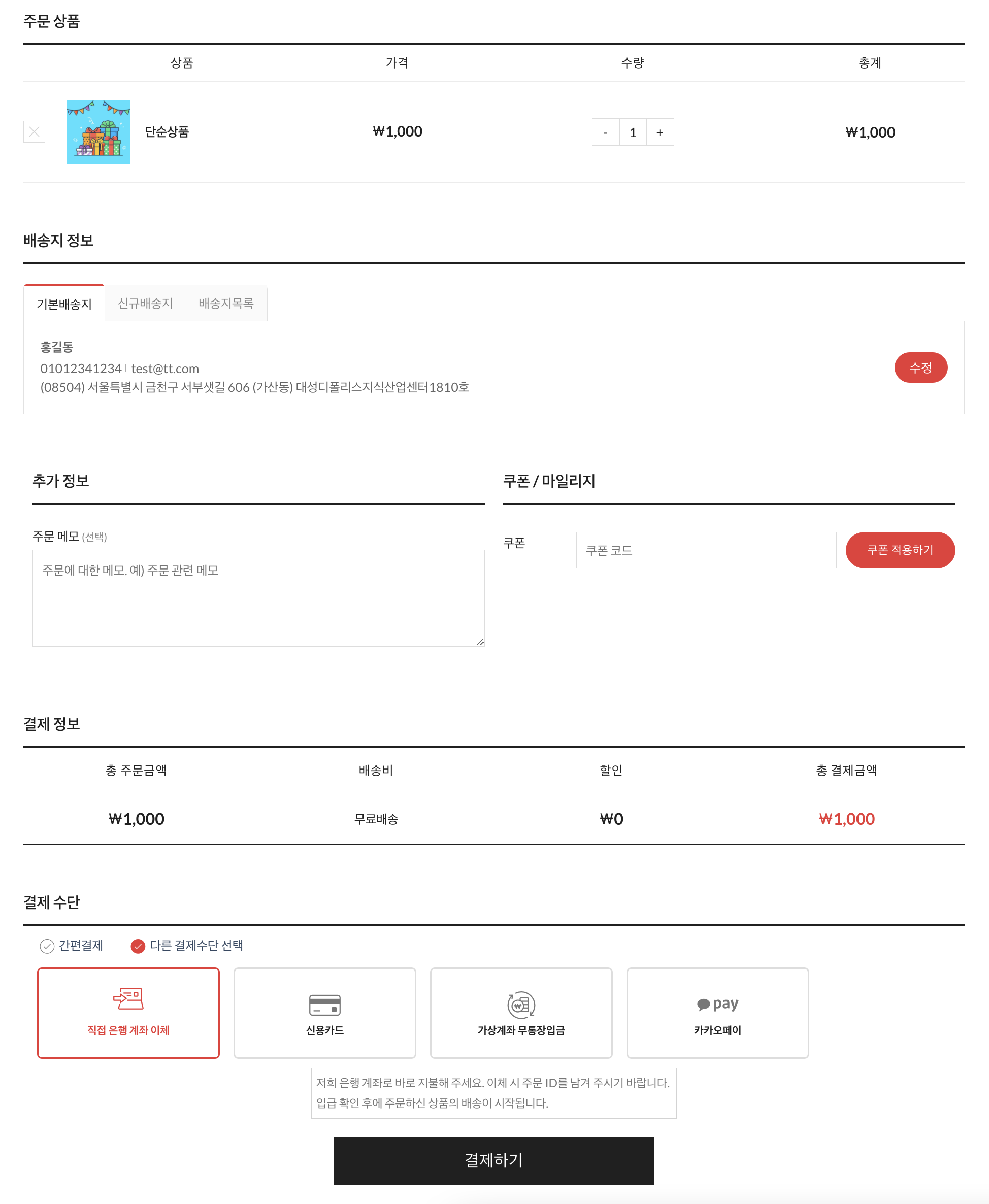Select the 기본배송지 tab
Viewport: 989px width, 1204px height.
(x=64, y=304)
